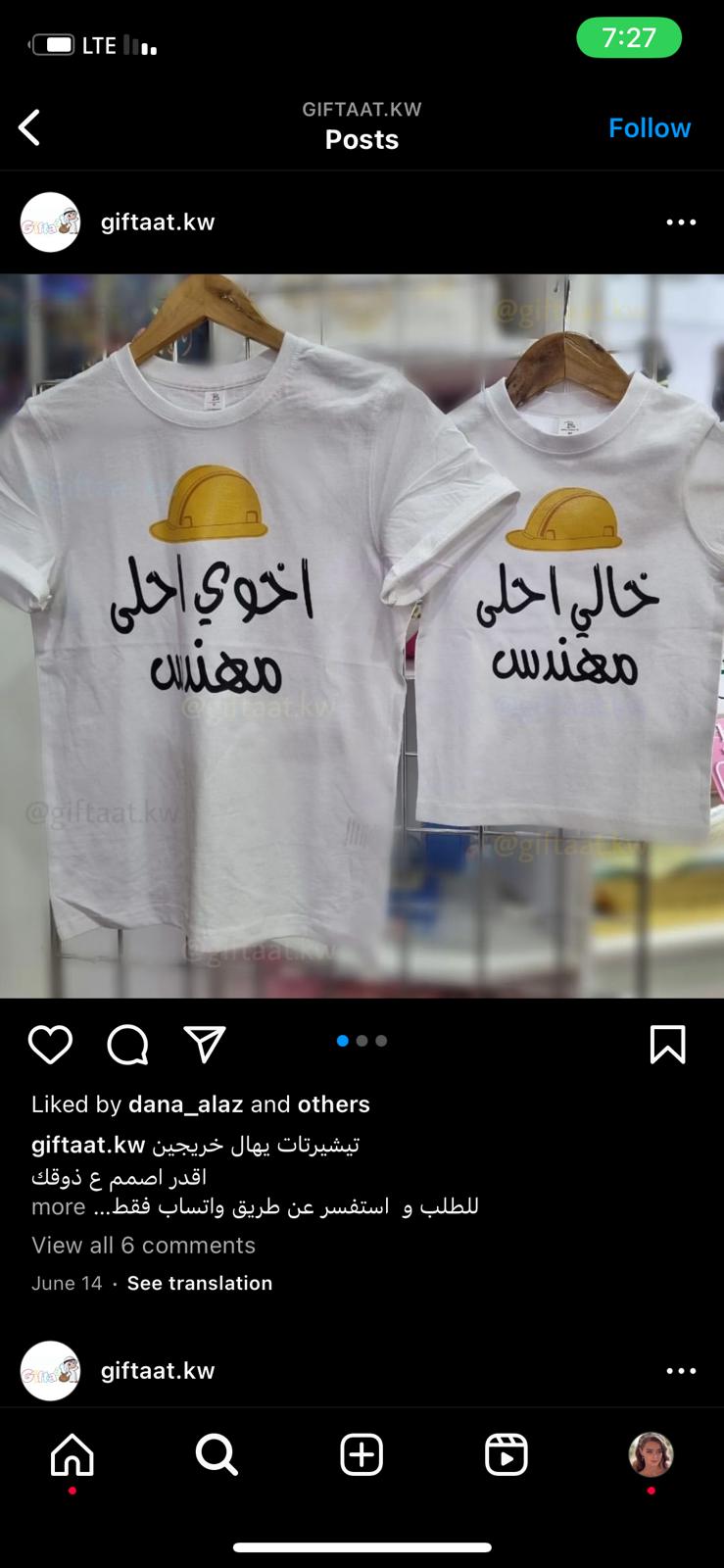
Task: Go back with the top-left arrow
Action: coord(29,127)
